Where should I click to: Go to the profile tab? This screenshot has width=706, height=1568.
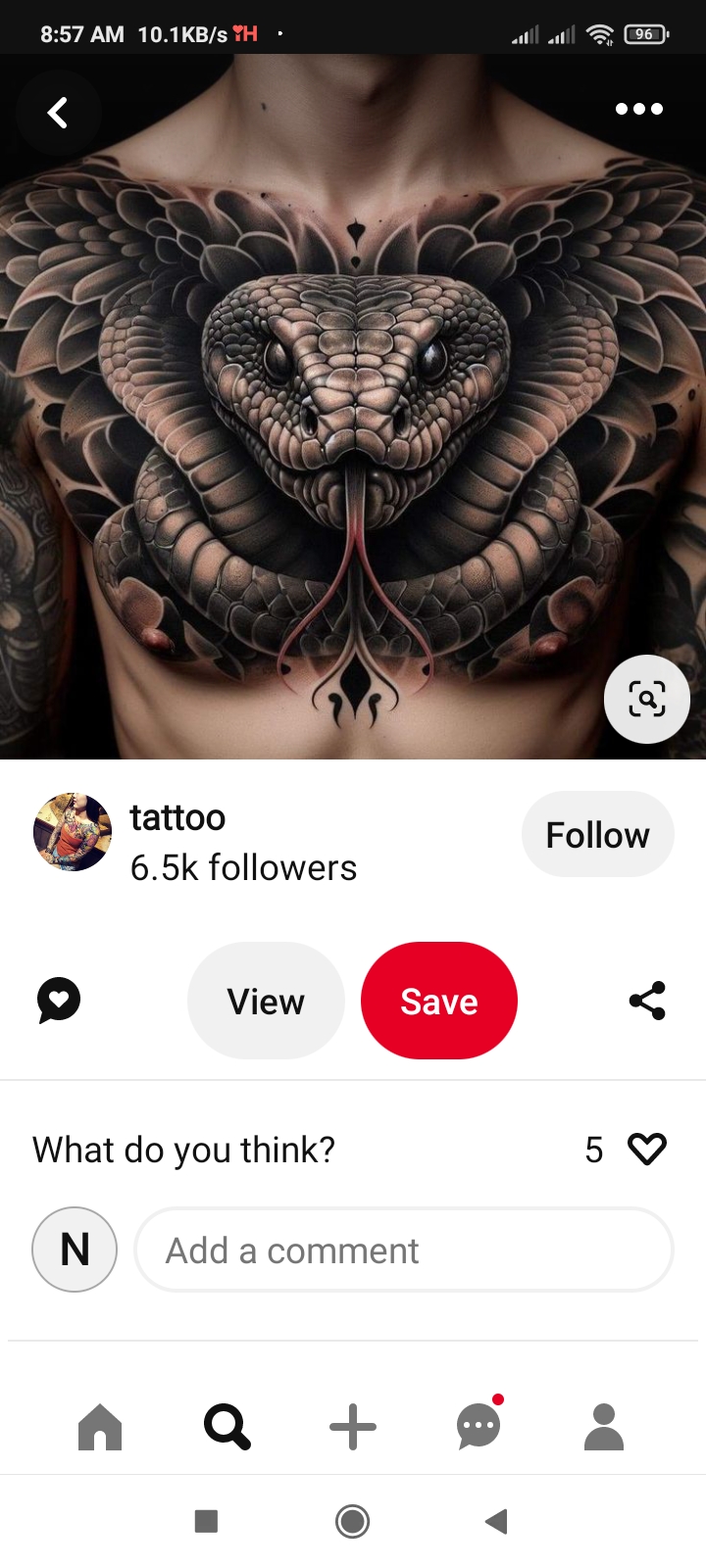(x=604, y=1427)
